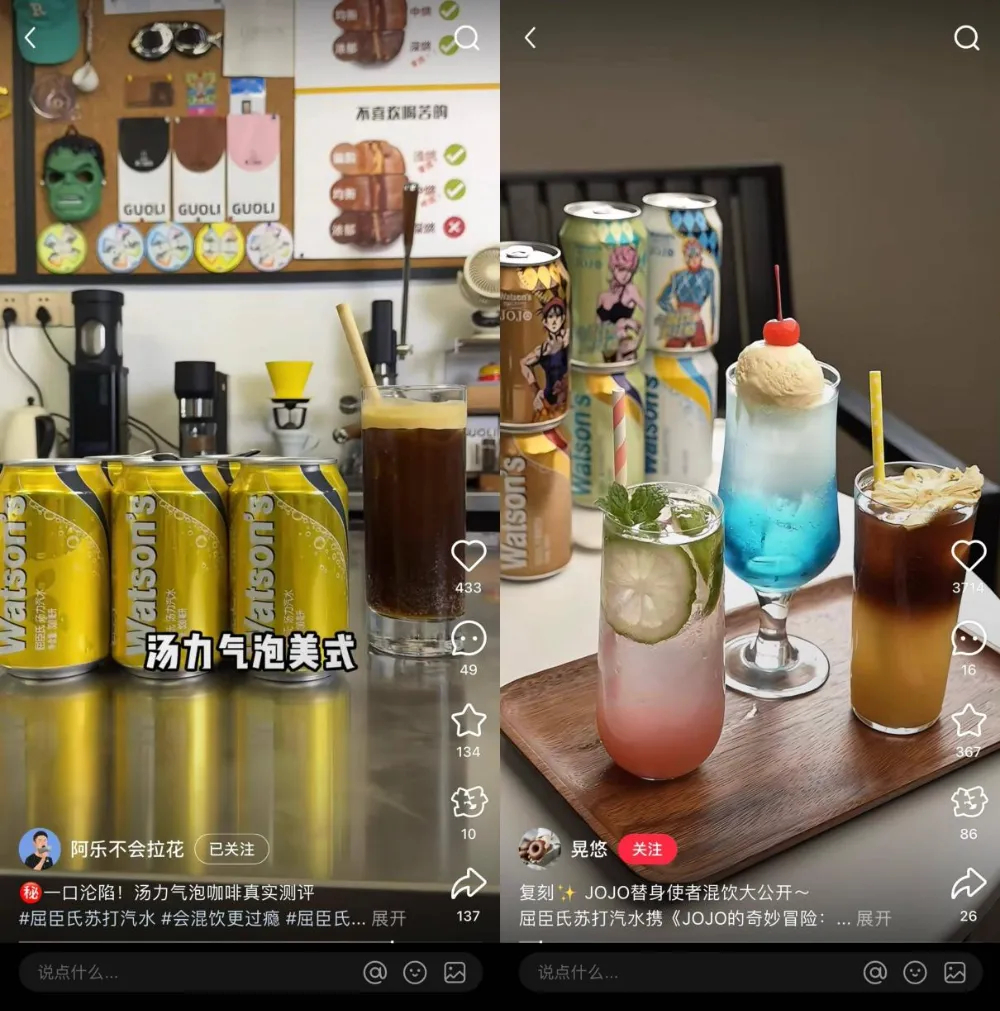Insert an emoji in 阿乐不会拉花's comment box
Image resolution: width=1000 pixels, height=1011 pixels.
[415, 972]
